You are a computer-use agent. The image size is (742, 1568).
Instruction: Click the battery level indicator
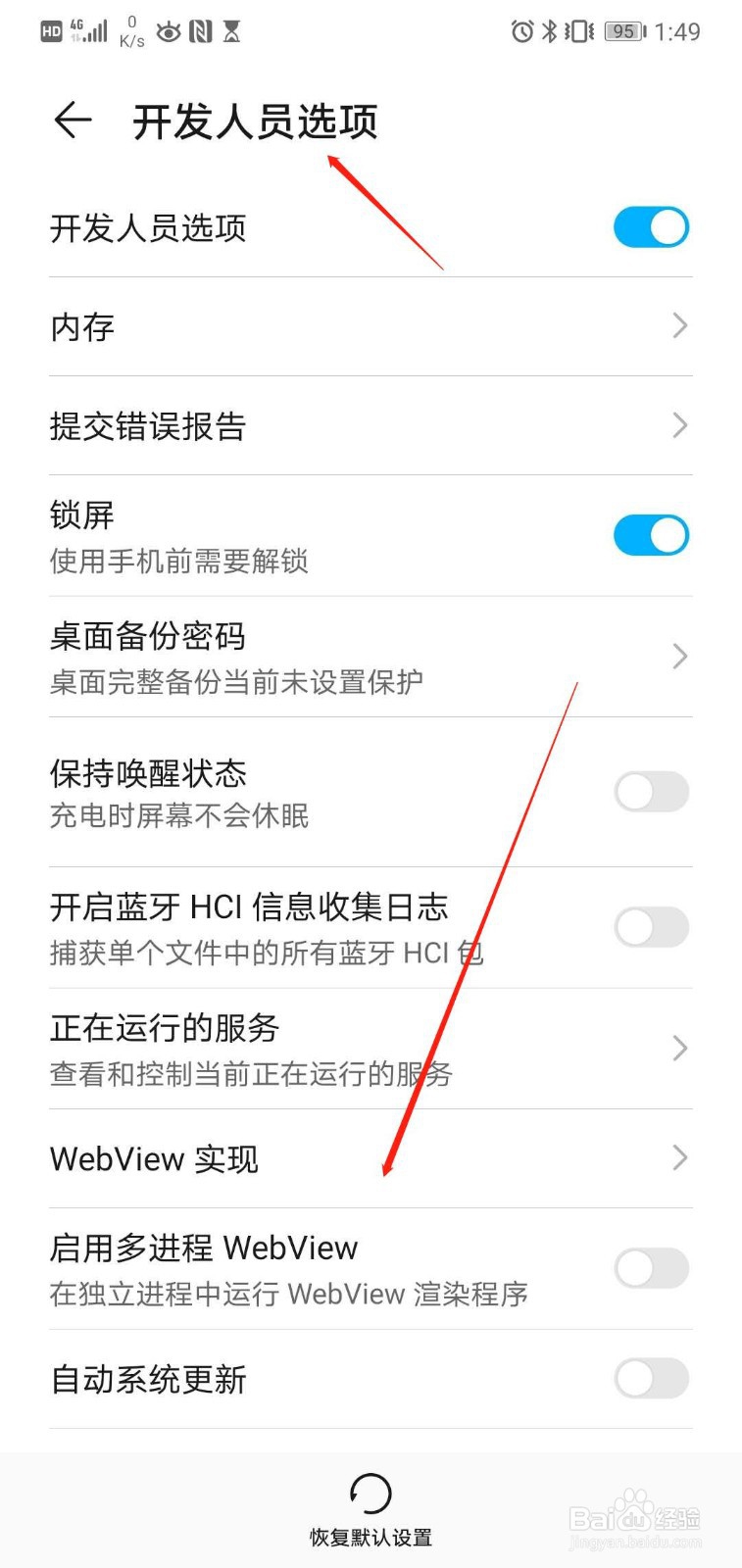tap(623, 31)
